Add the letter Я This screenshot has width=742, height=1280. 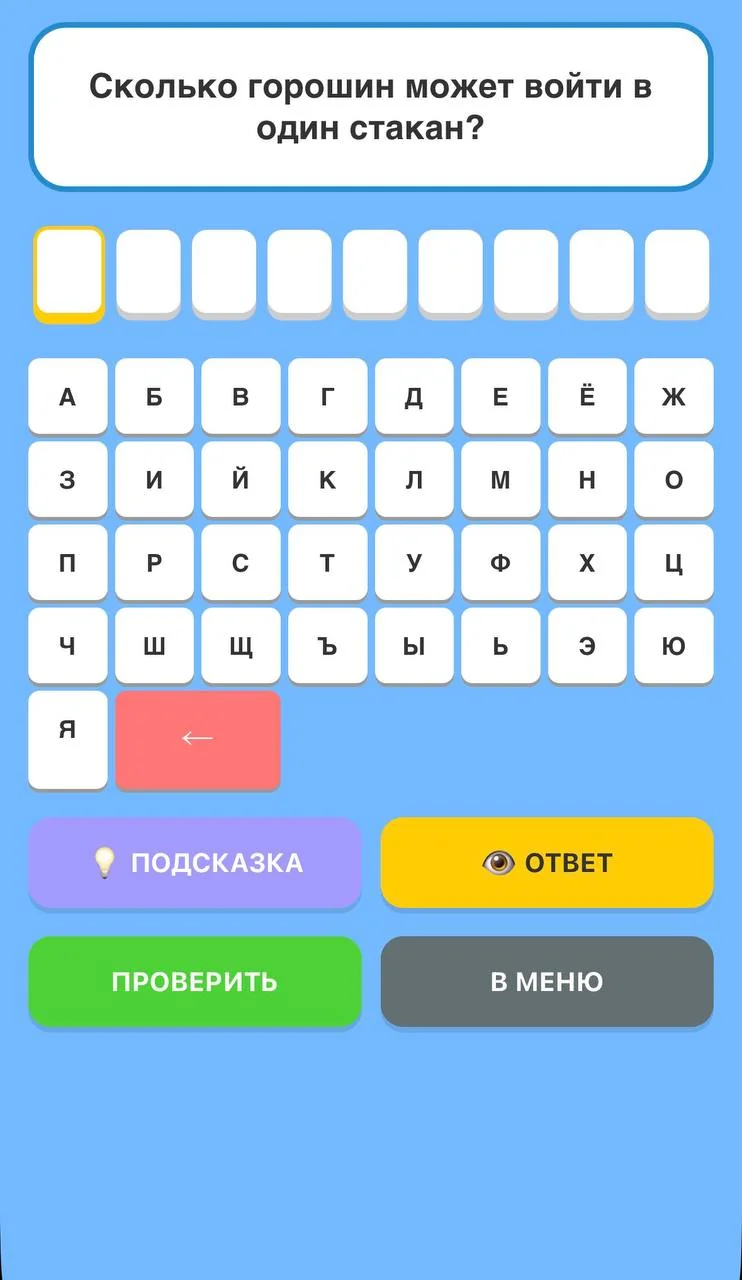[x=68, y=738]
